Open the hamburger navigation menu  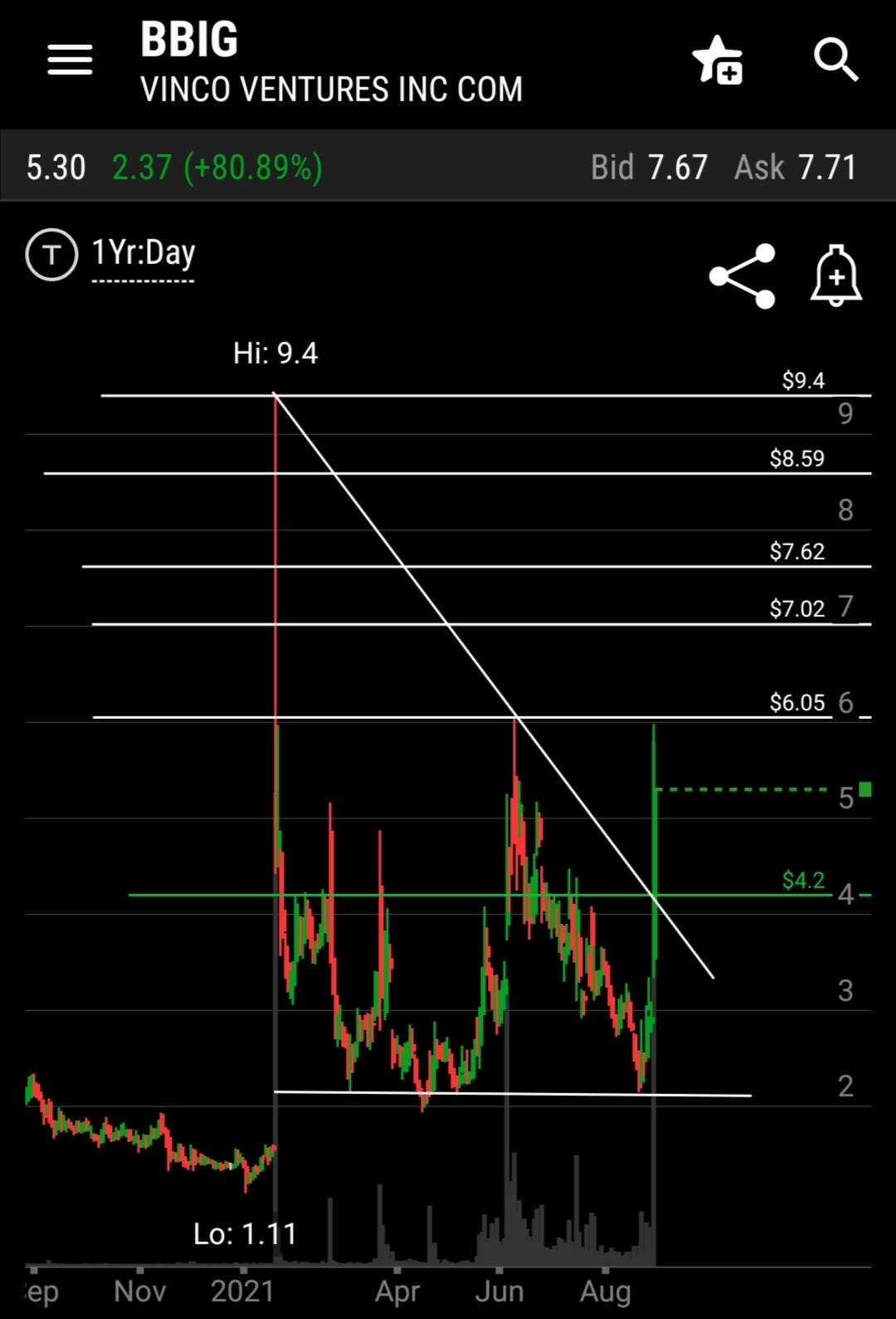(x=70, y=60)
